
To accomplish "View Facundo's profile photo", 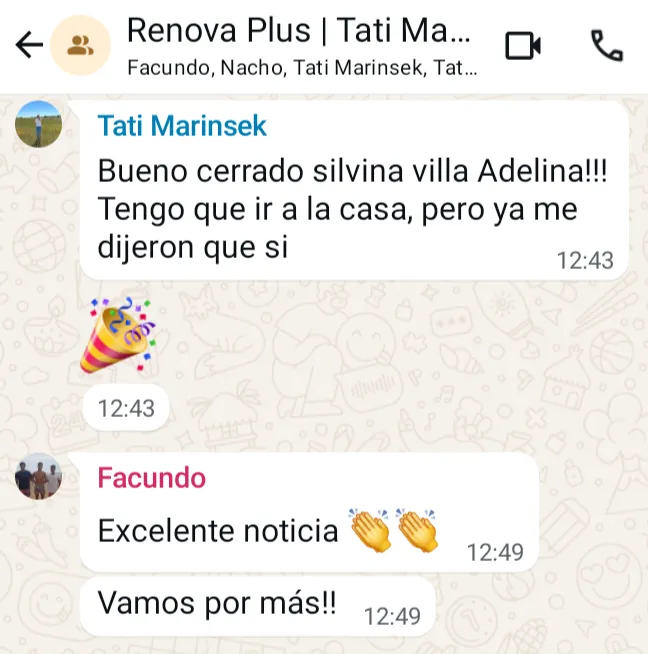I will point(38,476).
